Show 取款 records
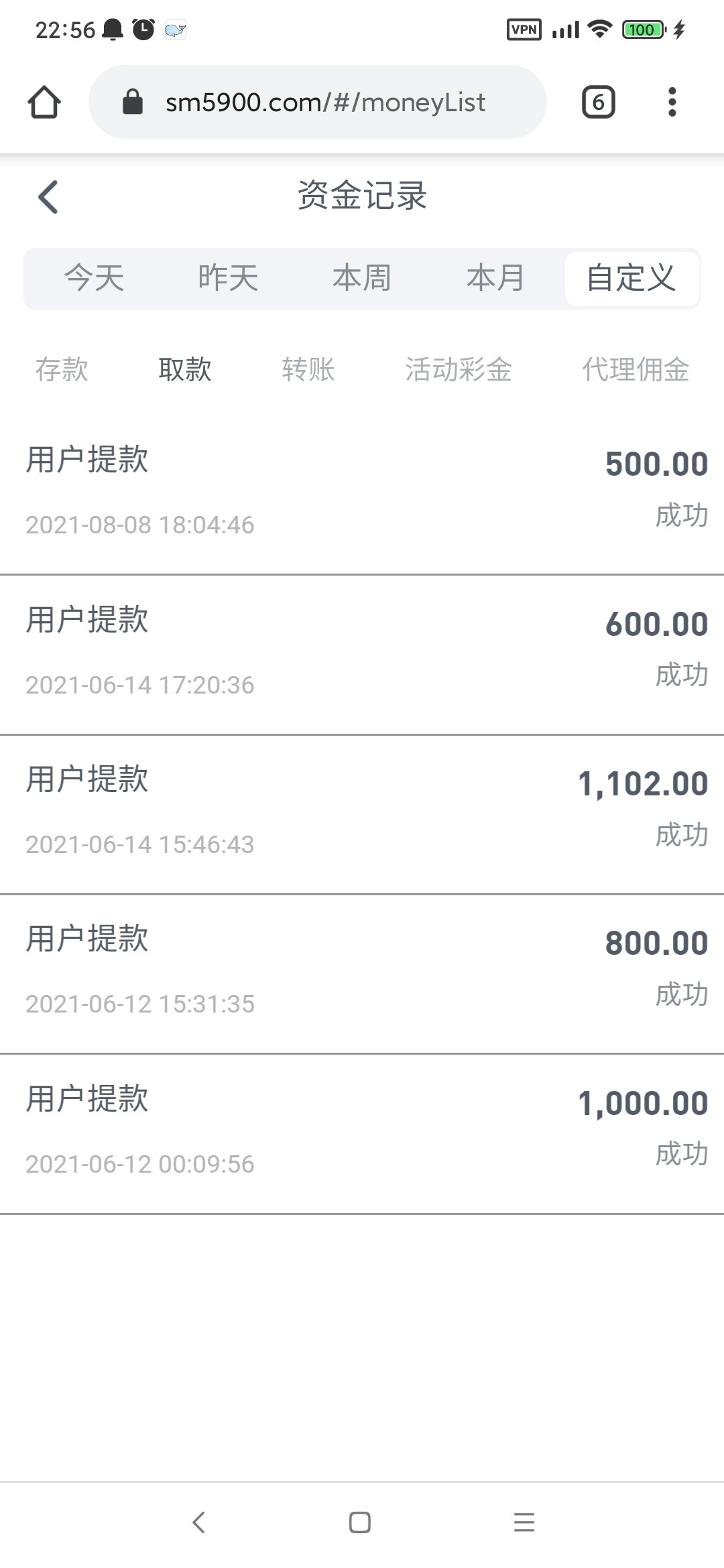Viewport: 724px width, 1568px height. (x=185, y=369)
